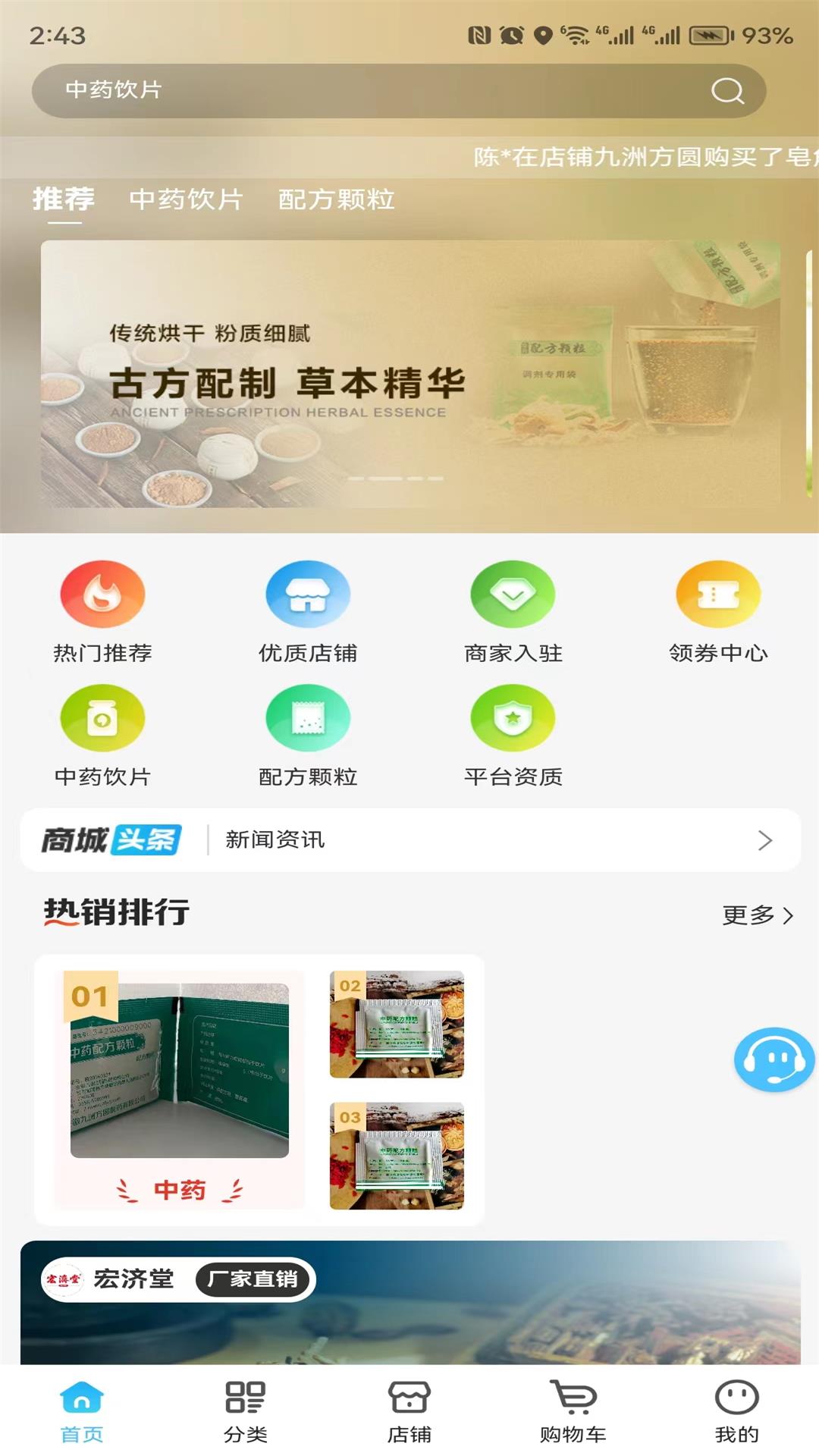Open the 宏济堂 厂家直销 store card
Viewport: 819px width, 1456px height.
pyautogui.click(x=409, y=1302)
